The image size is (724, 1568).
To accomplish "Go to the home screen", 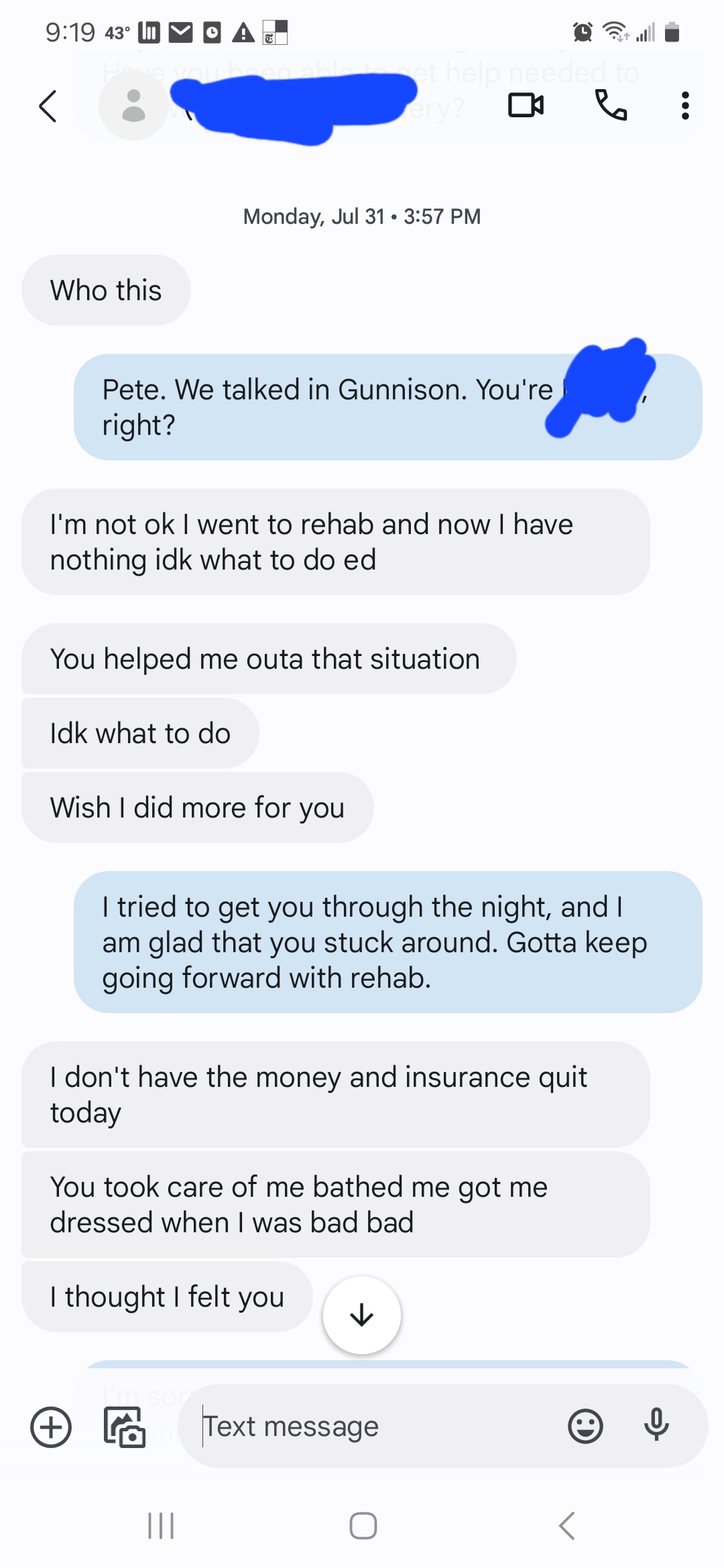I will click(363, 1526).
